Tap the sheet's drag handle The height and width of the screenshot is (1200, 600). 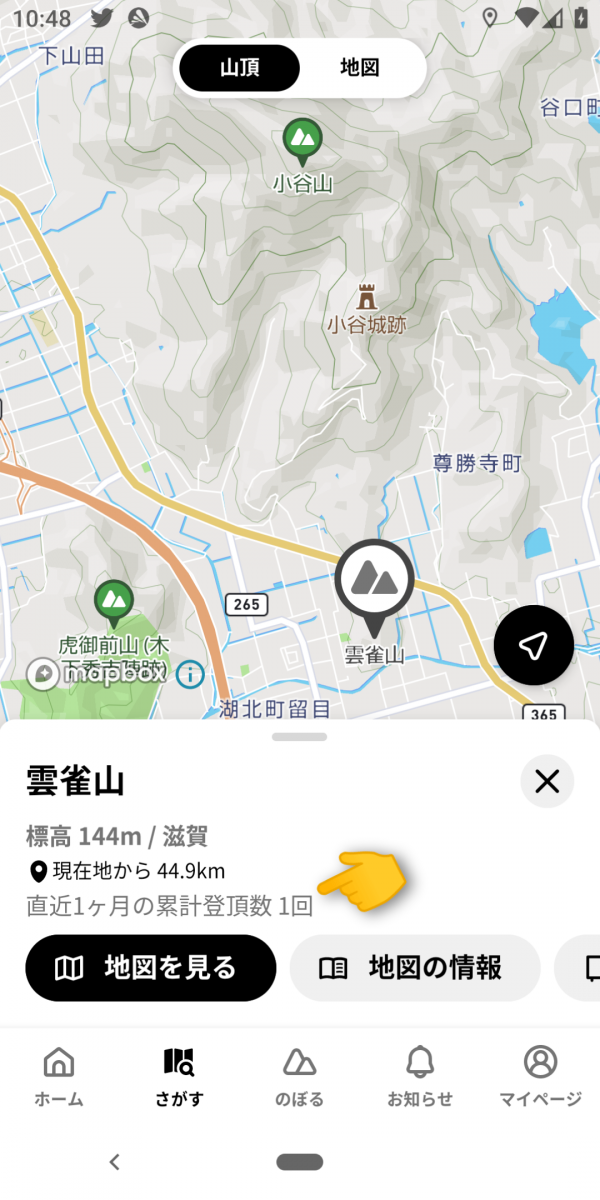pyautogui.click(x=299, y=737)
